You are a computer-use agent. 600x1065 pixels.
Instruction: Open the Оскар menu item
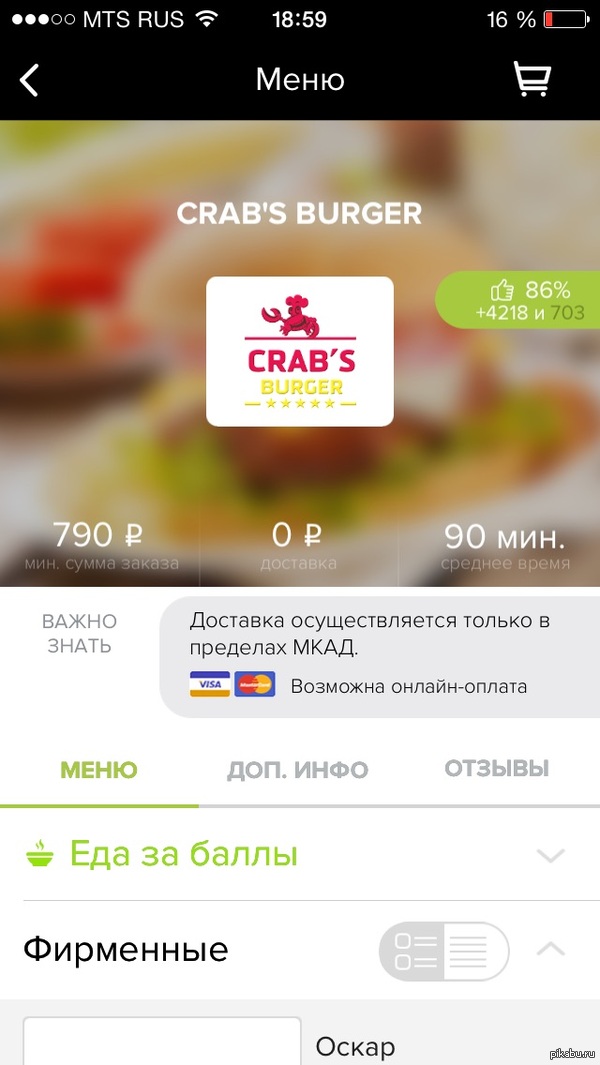coord(356,1046)
